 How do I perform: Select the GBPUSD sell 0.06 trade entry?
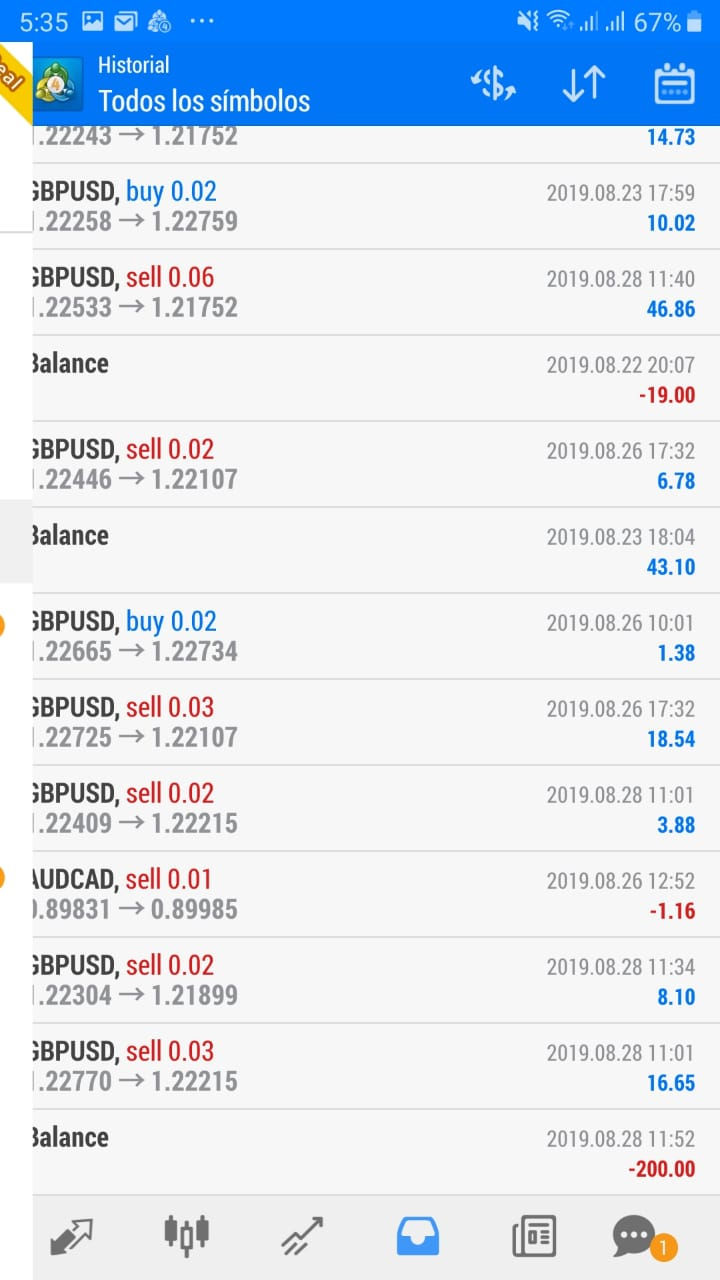click(x=360, y=292)
